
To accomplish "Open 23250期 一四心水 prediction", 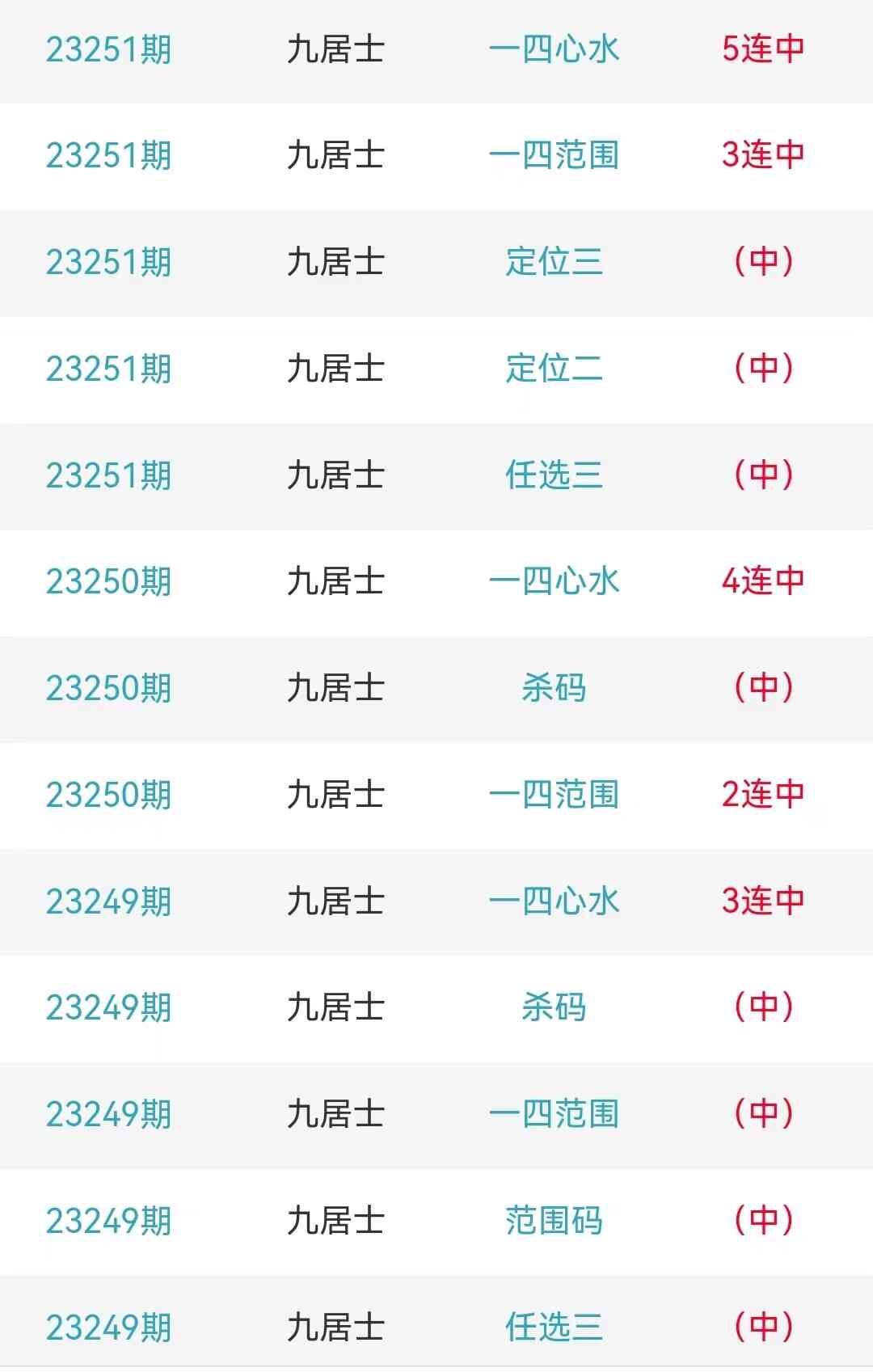I will [554, 582].
